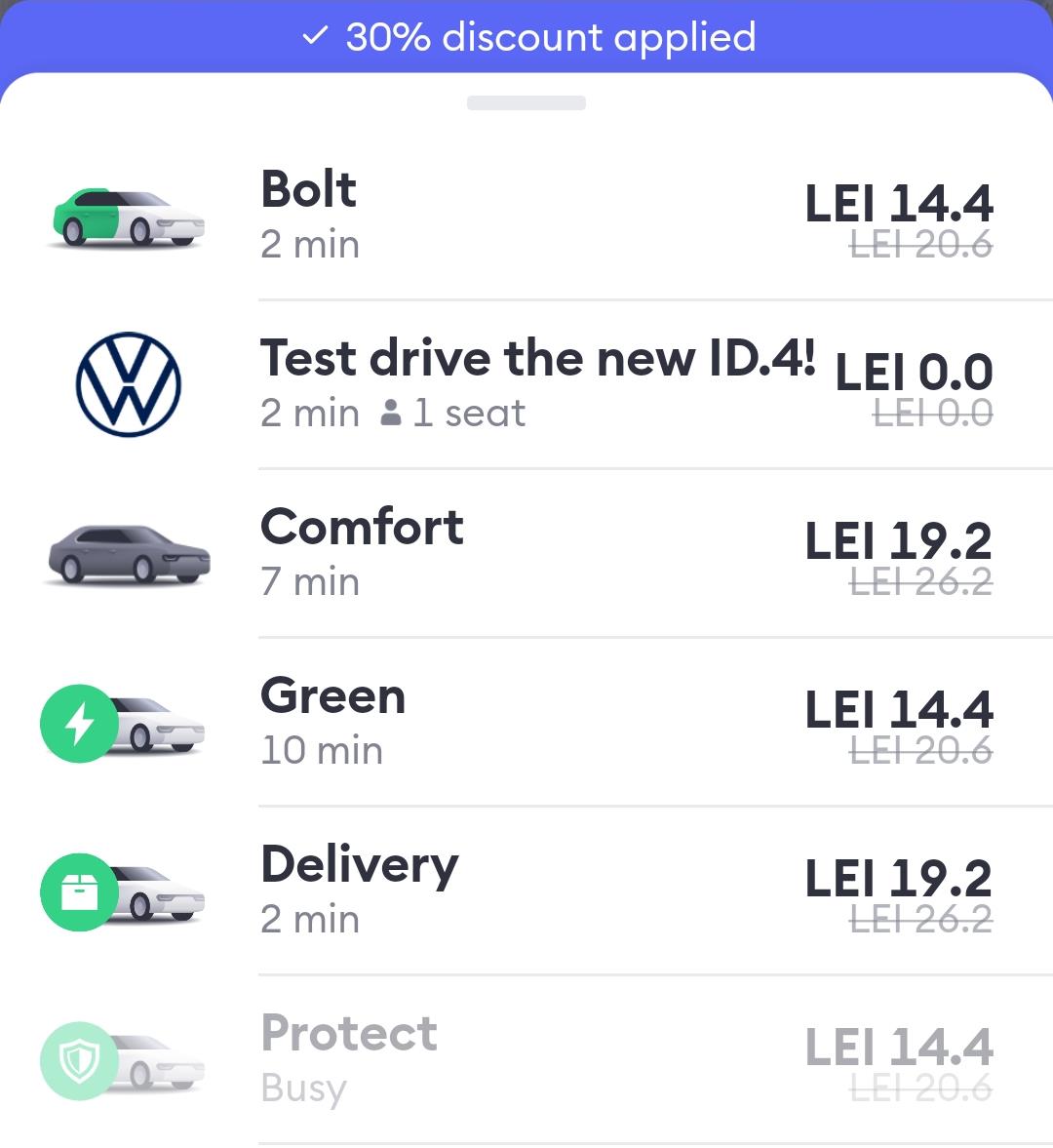Choose the Delivery option

526,891
